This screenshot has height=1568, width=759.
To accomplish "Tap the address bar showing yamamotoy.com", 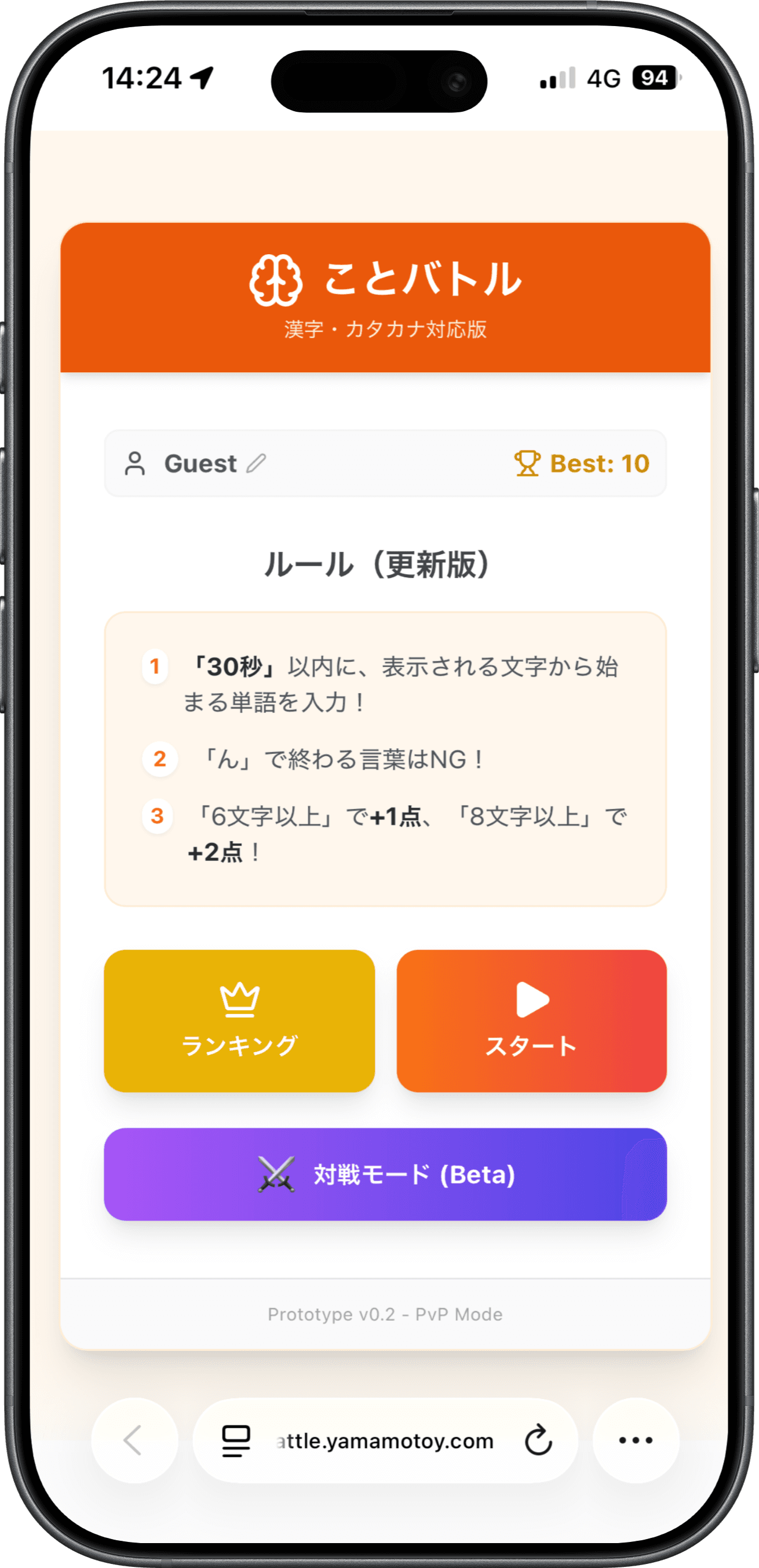I will click(384, 1441).
